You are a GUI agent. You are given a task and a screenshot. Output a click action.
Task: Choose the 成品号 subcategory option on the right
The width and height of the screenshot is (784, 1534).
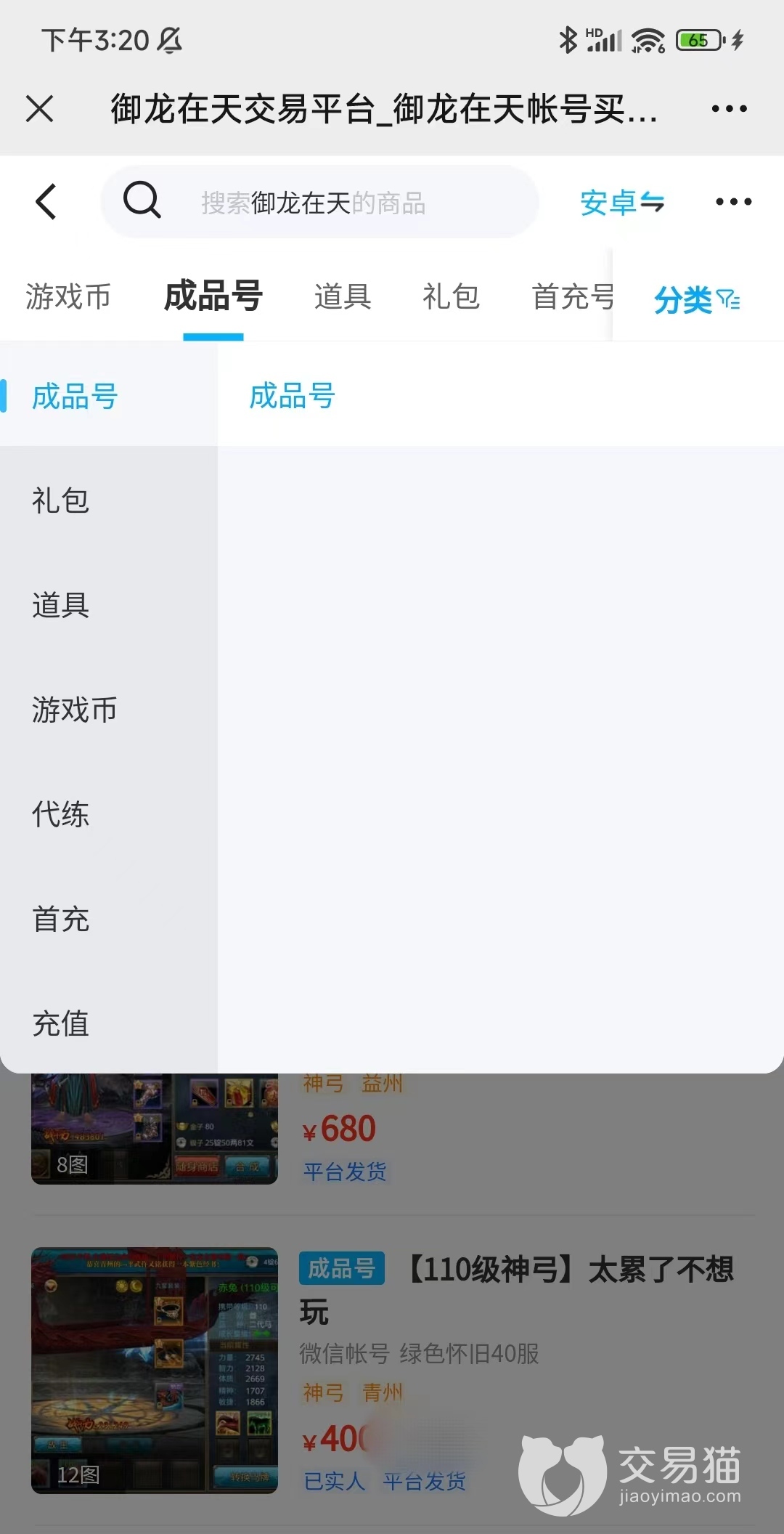(292, 396)
